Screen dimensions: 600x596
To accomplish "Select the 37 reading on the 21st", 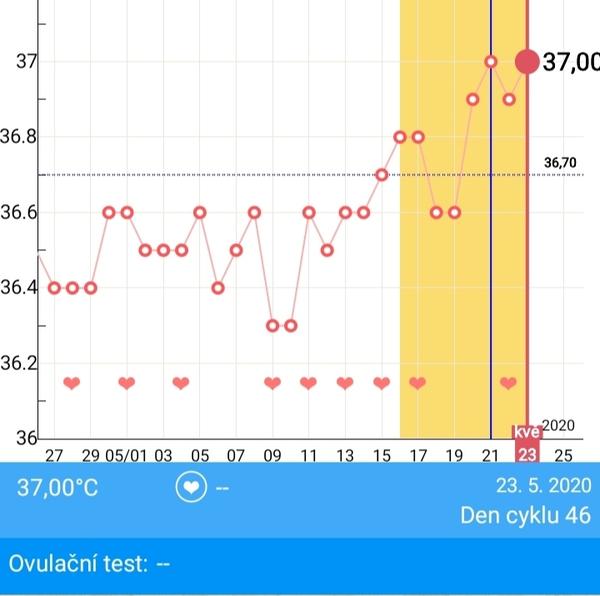I will click(x=491, y=61).
